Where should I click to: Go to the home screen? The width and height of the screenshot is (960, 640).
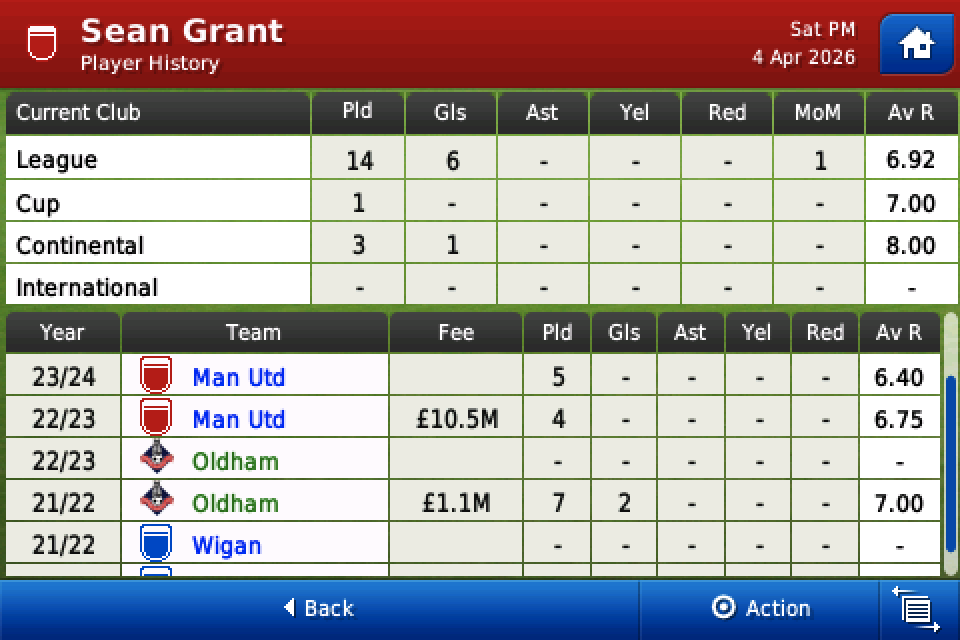[915, 45]
